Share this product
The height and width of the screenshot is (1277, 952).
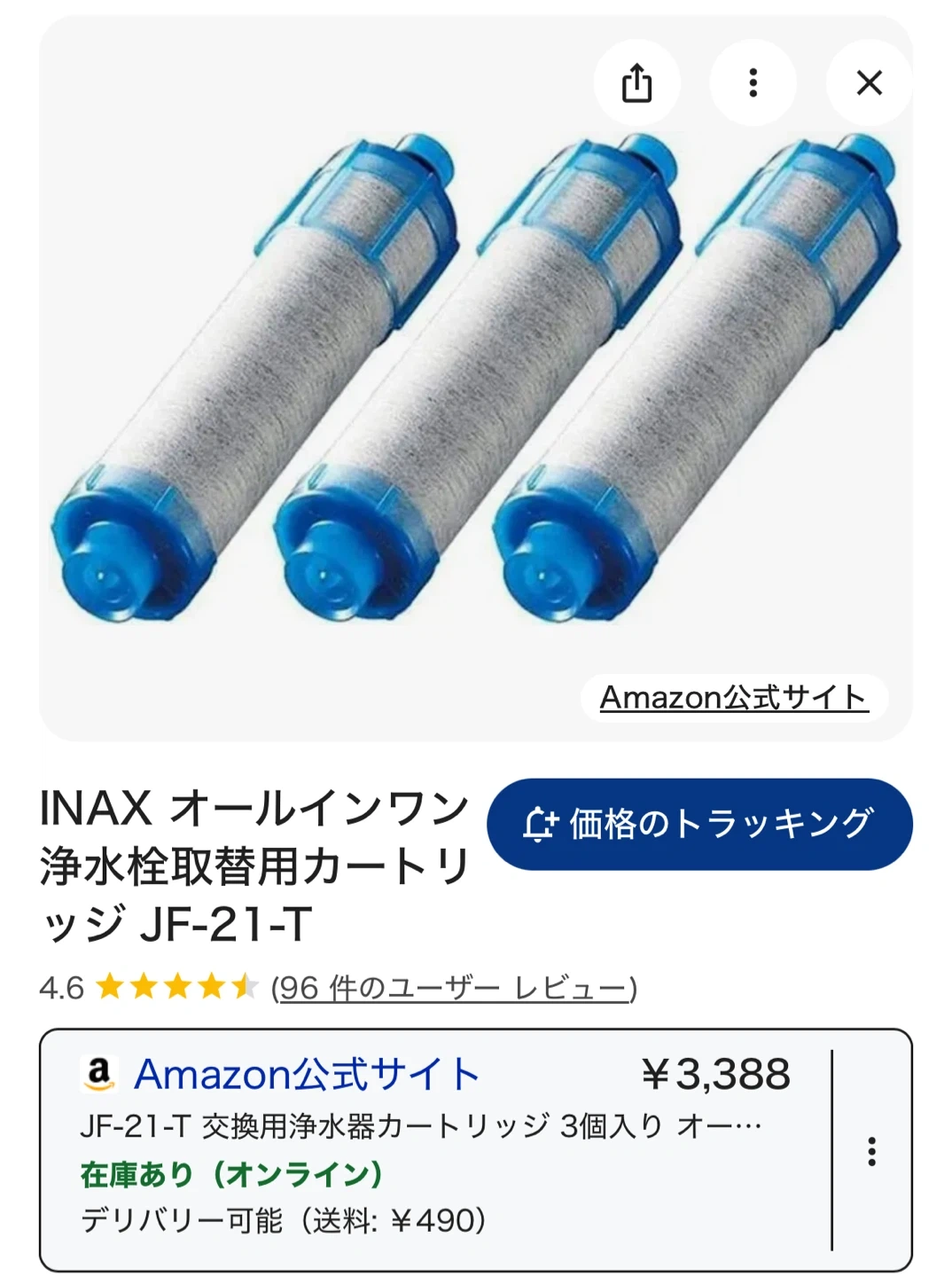pos(636,83)
